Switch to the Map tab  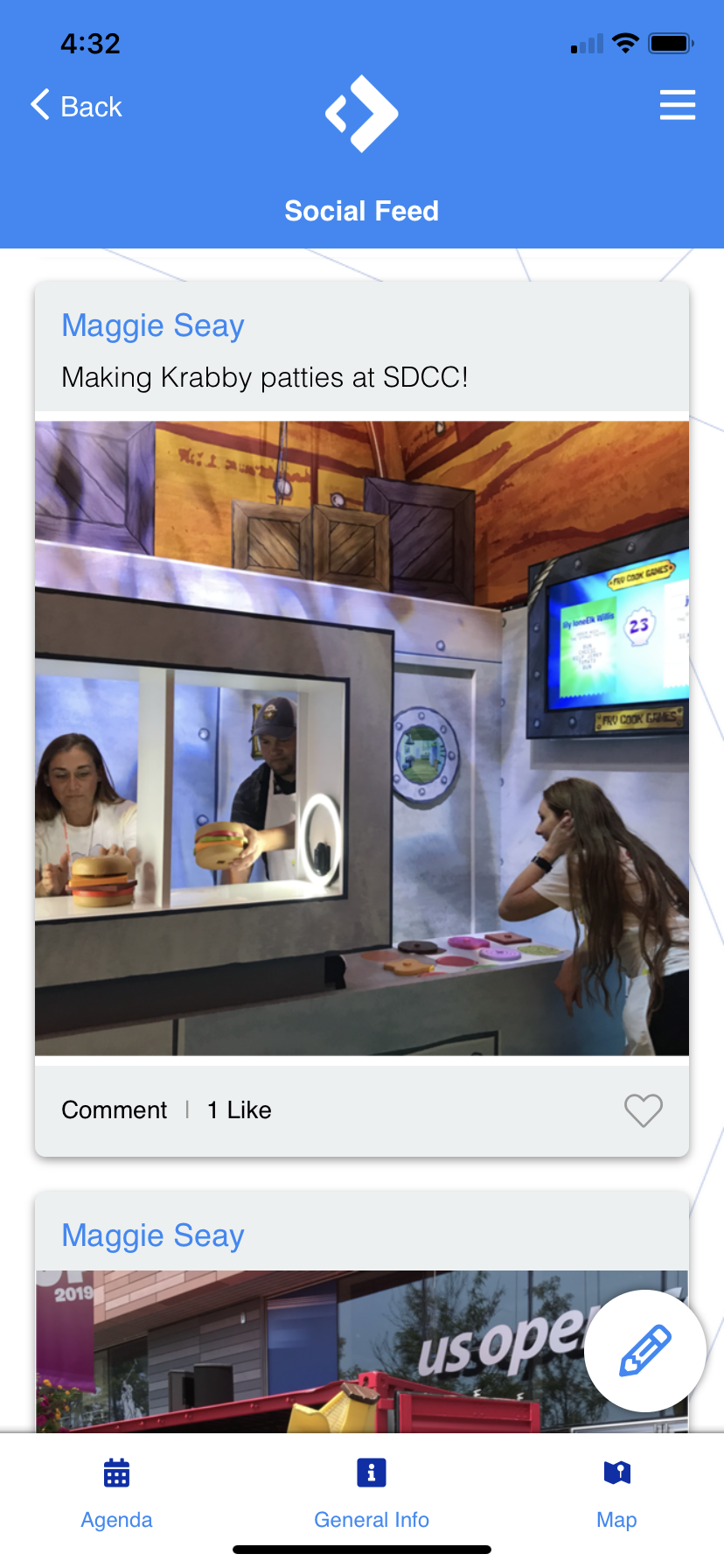616,1493
